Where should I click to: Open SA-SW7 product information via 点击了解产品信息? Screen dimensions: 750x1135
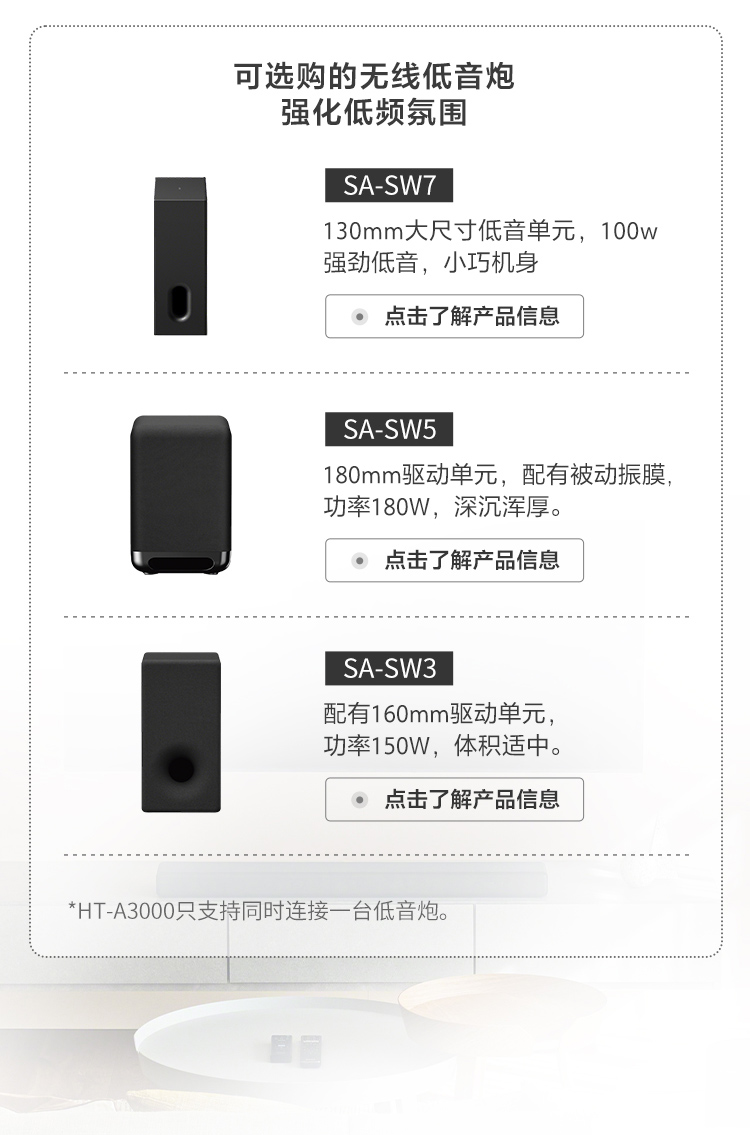point(455,315)
